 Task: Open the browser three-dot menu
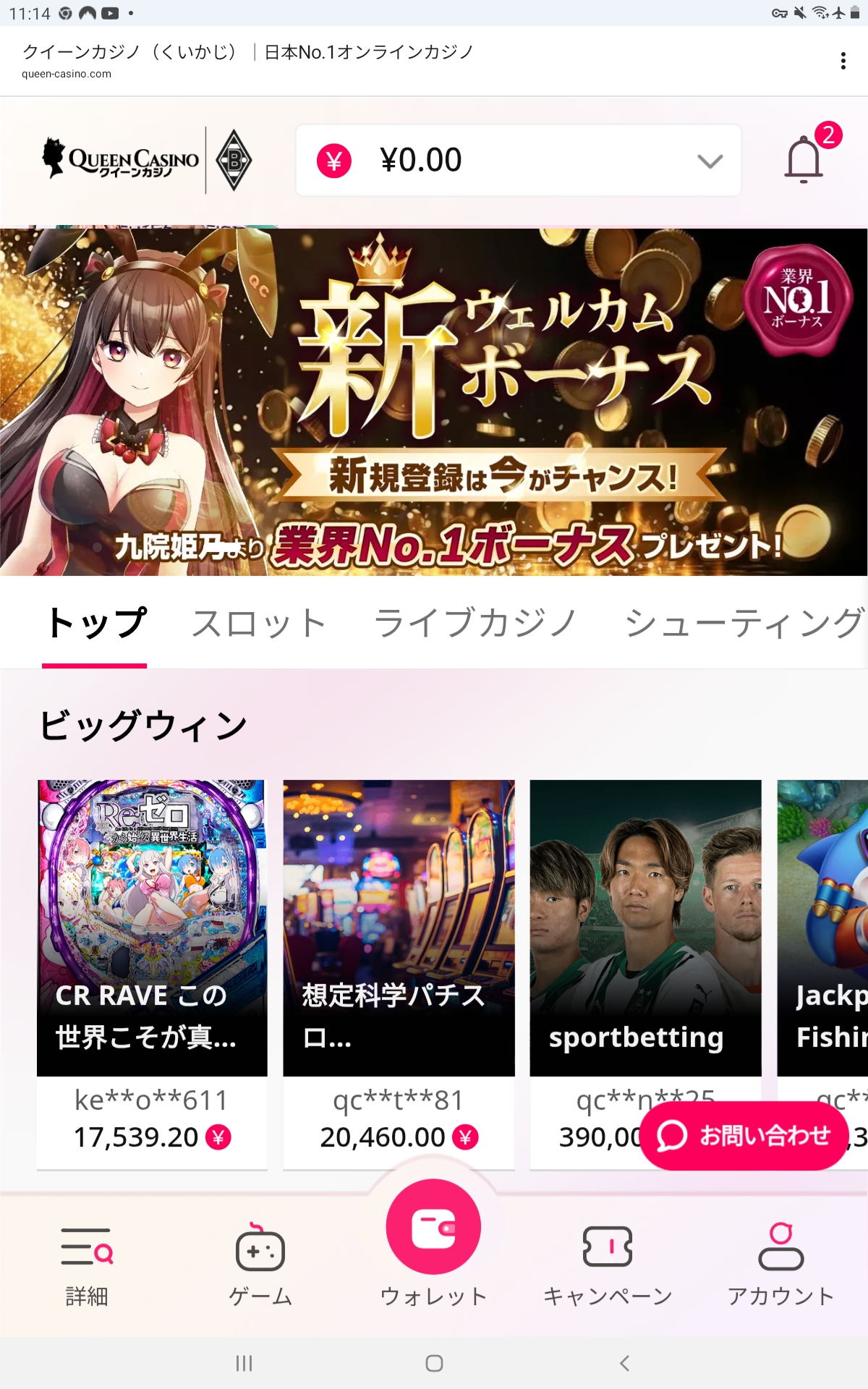[843, 61]
